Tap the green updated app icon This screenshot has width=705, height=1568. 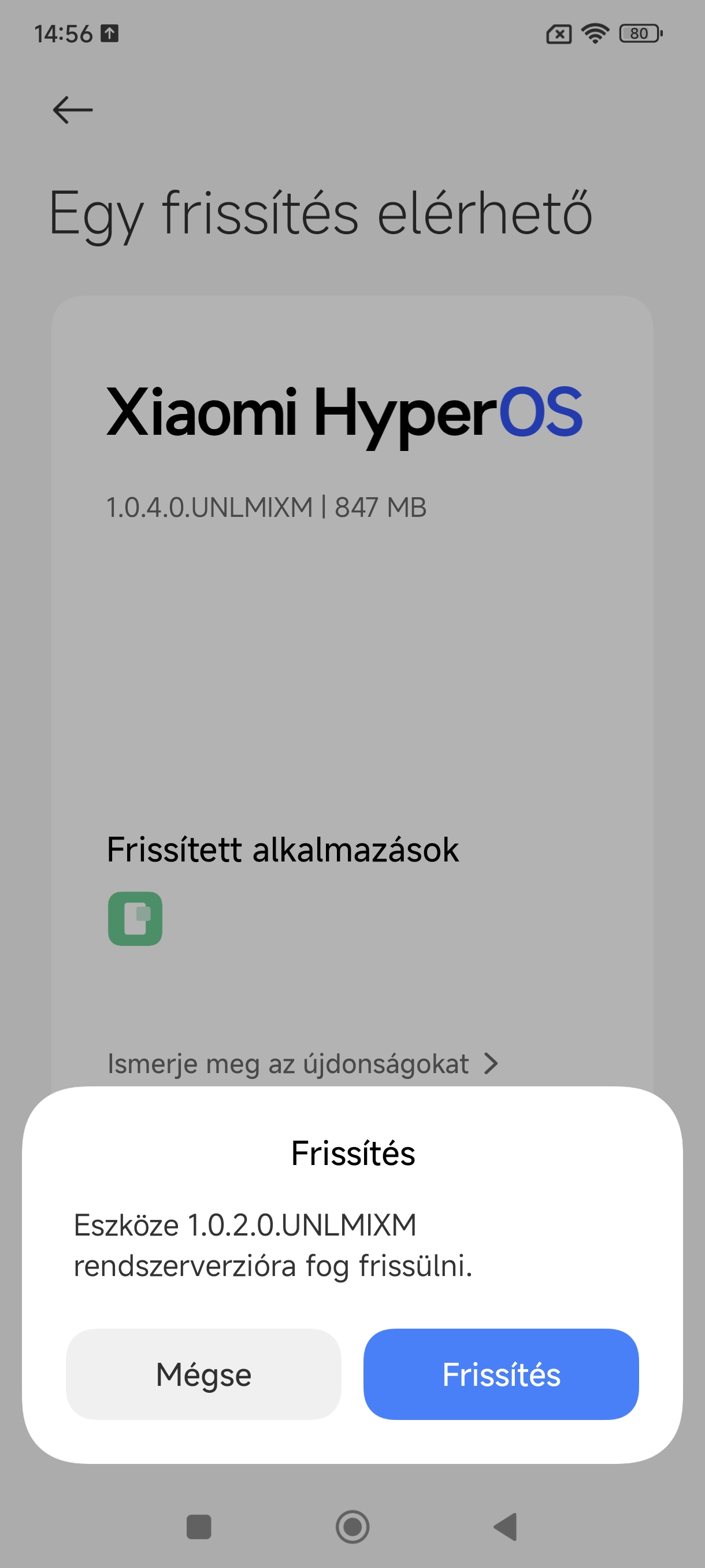(135, 919)
